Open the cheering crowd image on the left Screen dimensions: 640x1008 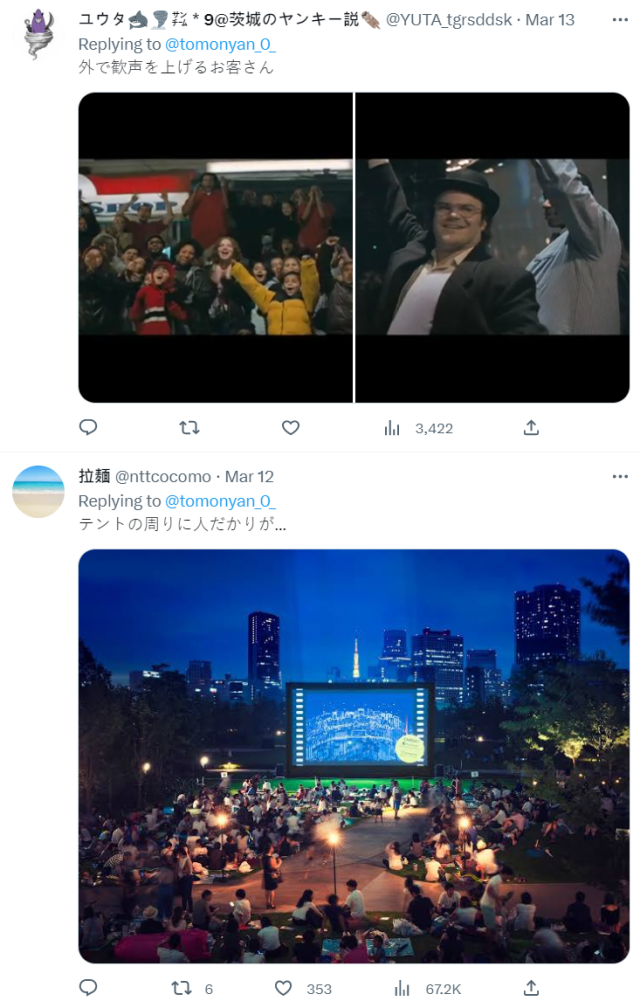[x=215, y=247]
